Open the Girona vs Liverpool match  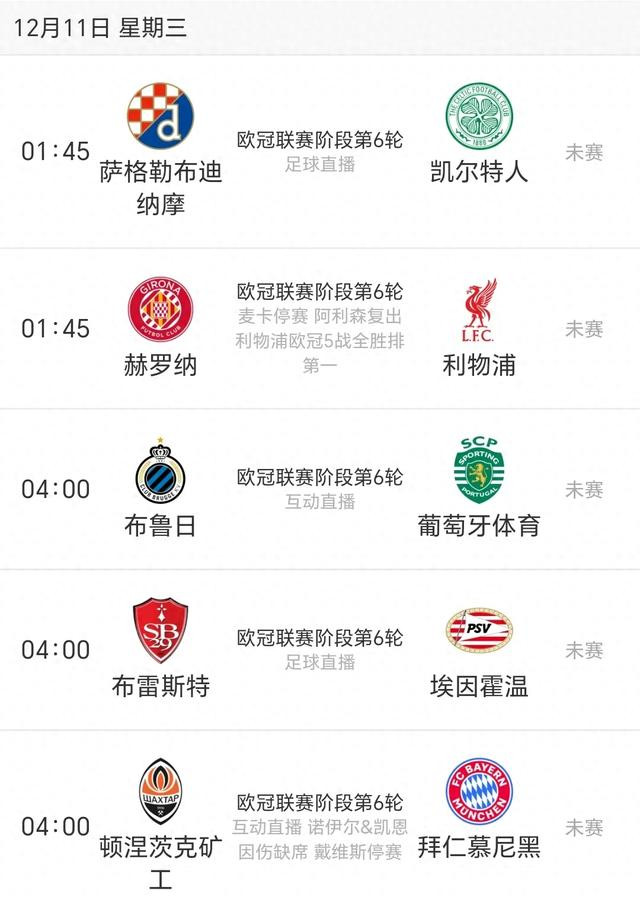(x=320, y=329)
